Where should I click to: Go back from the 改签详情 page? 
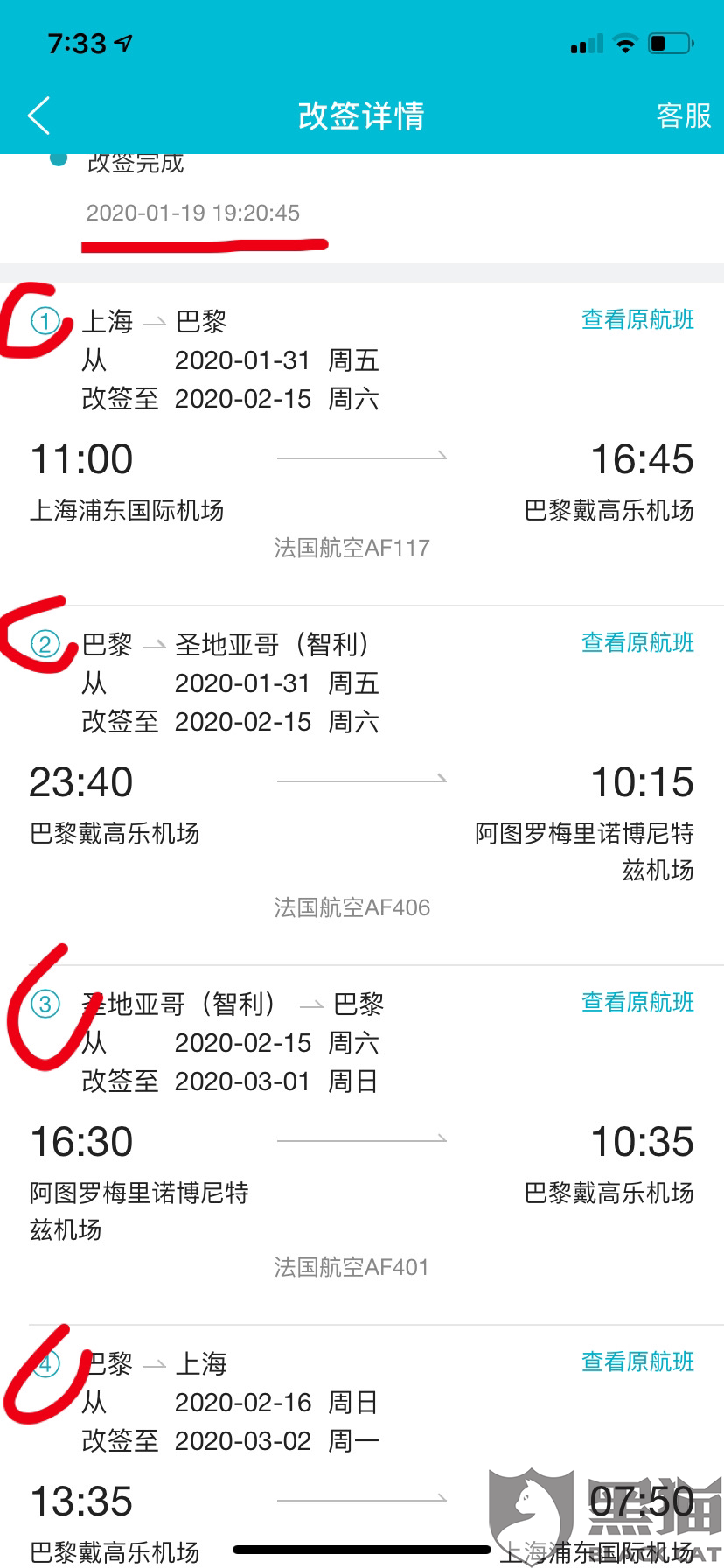(38, 115)
